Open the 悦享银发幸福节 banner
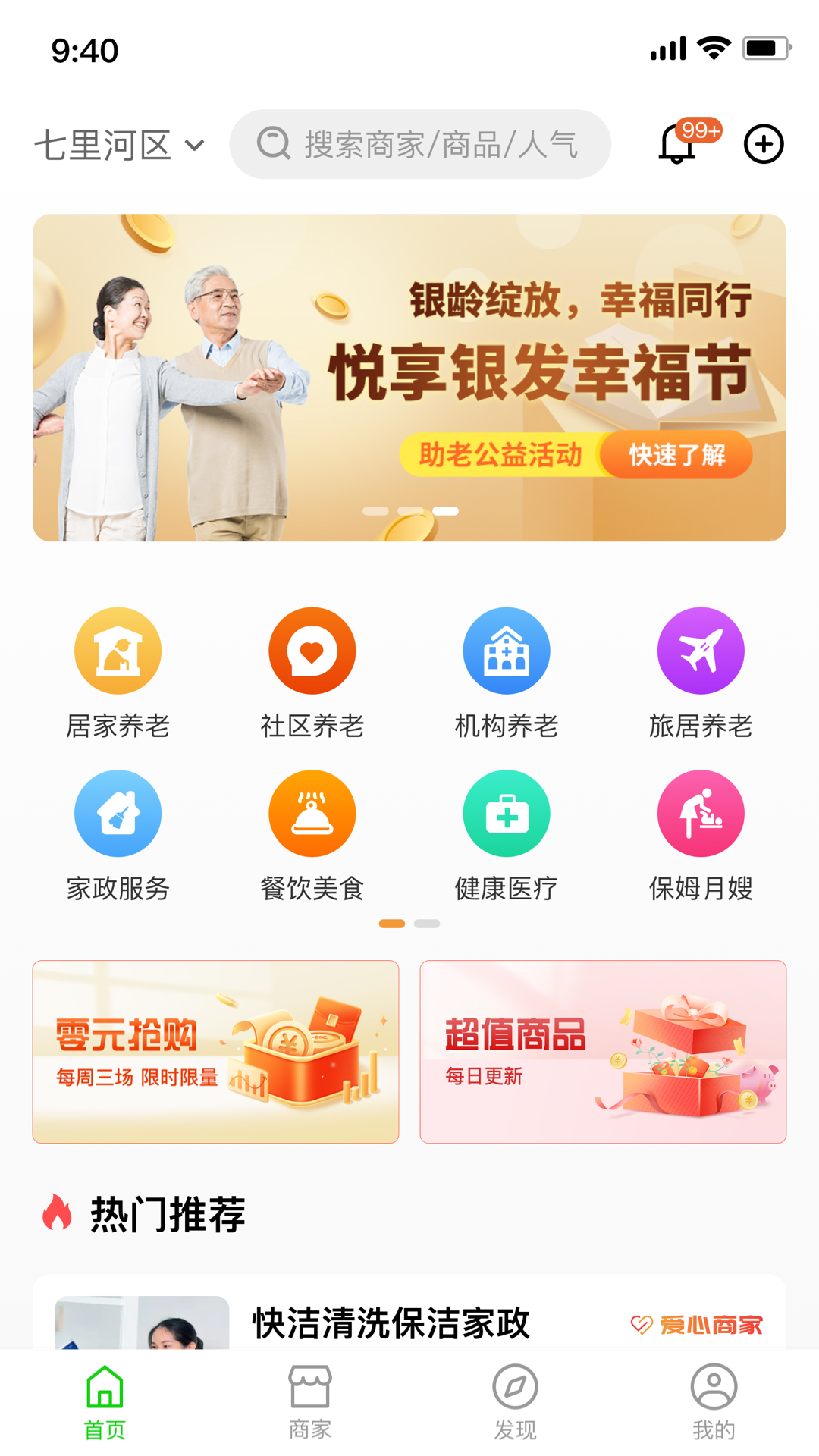The image size is (819, 1456). click(x=409, y=377)
